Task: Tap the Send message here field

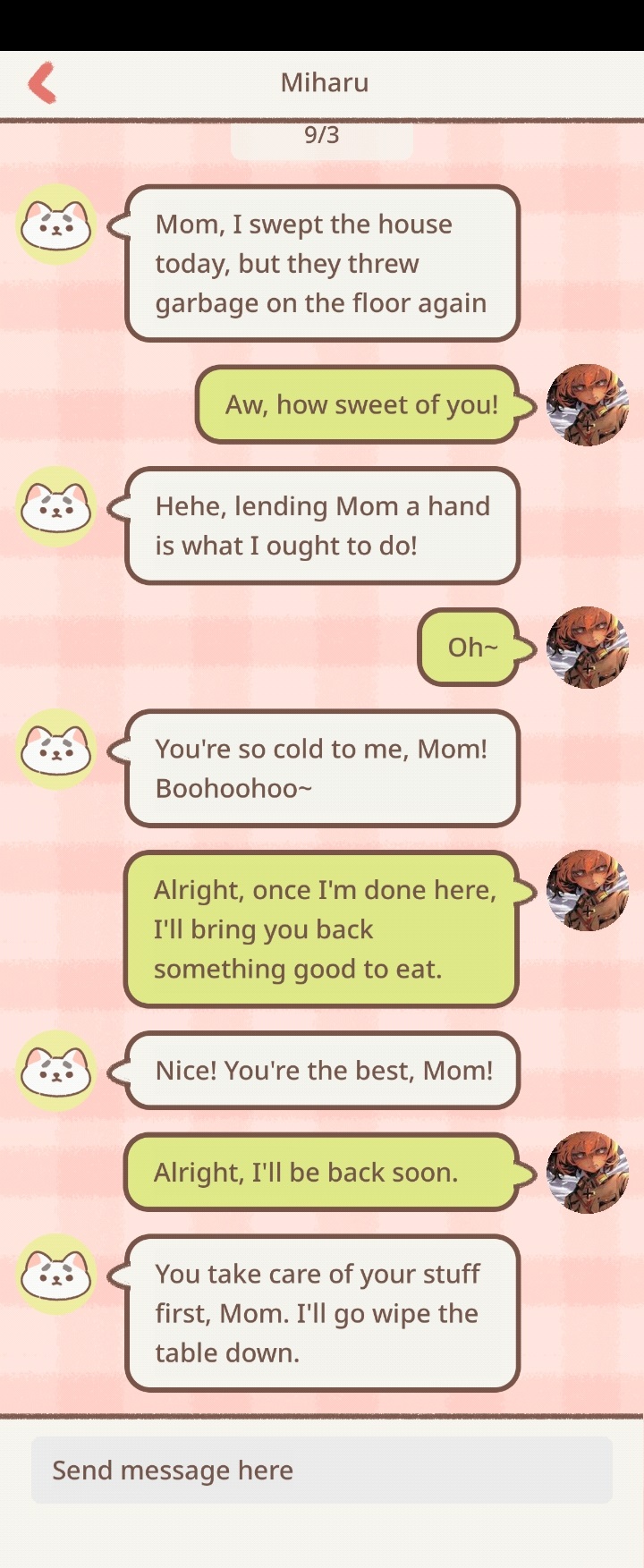Action: pos(322,1471)
